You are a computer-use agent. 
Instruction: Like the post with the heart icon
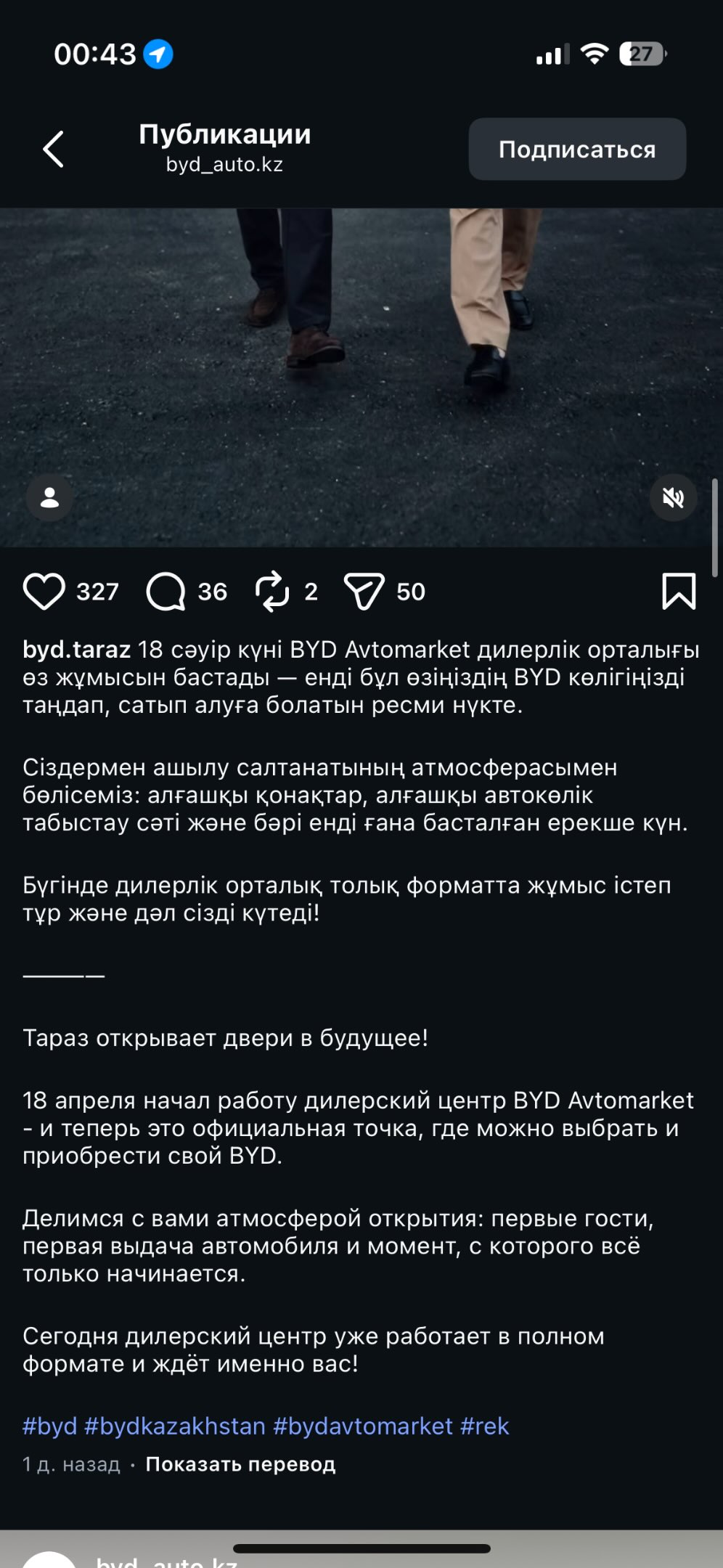pyautogui.click(x=44, y=592)
